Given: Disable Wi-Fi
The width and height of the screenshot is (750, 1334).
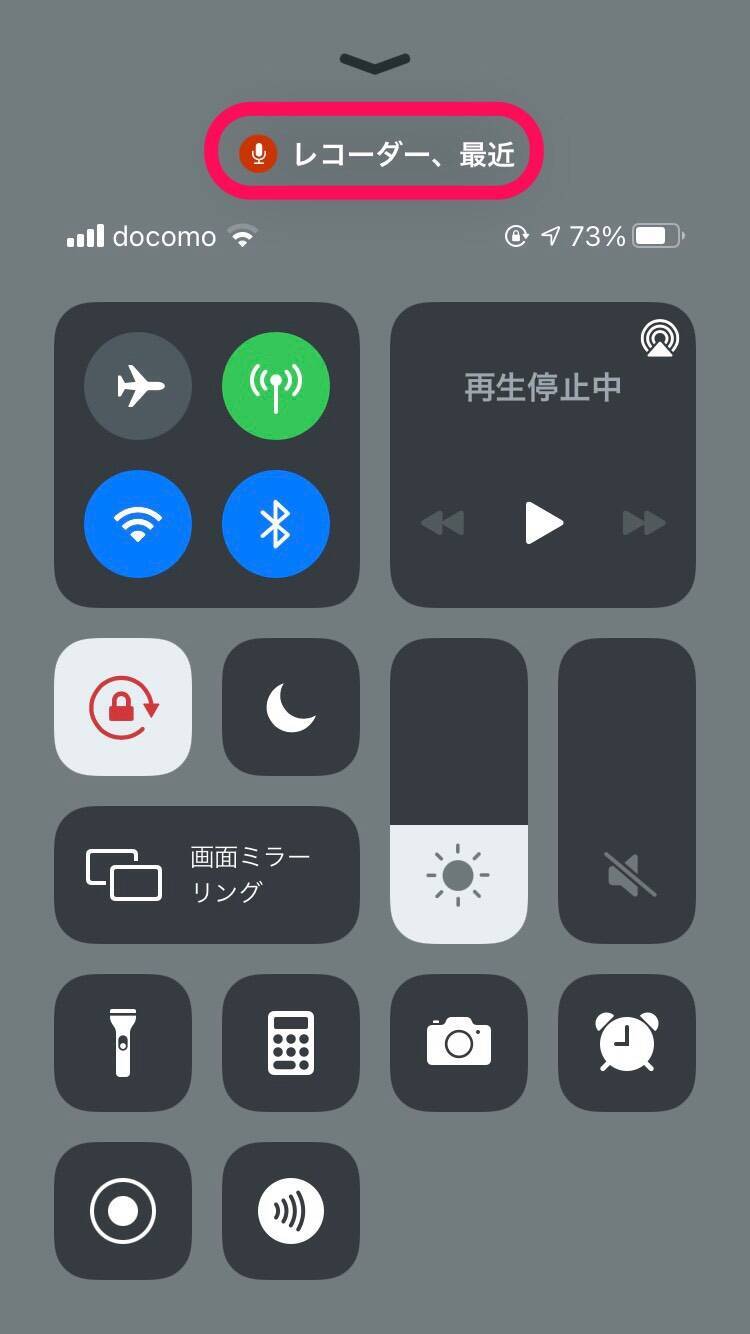Looking at the screenshot, I should pyautogui.click(x=138, y=524).
